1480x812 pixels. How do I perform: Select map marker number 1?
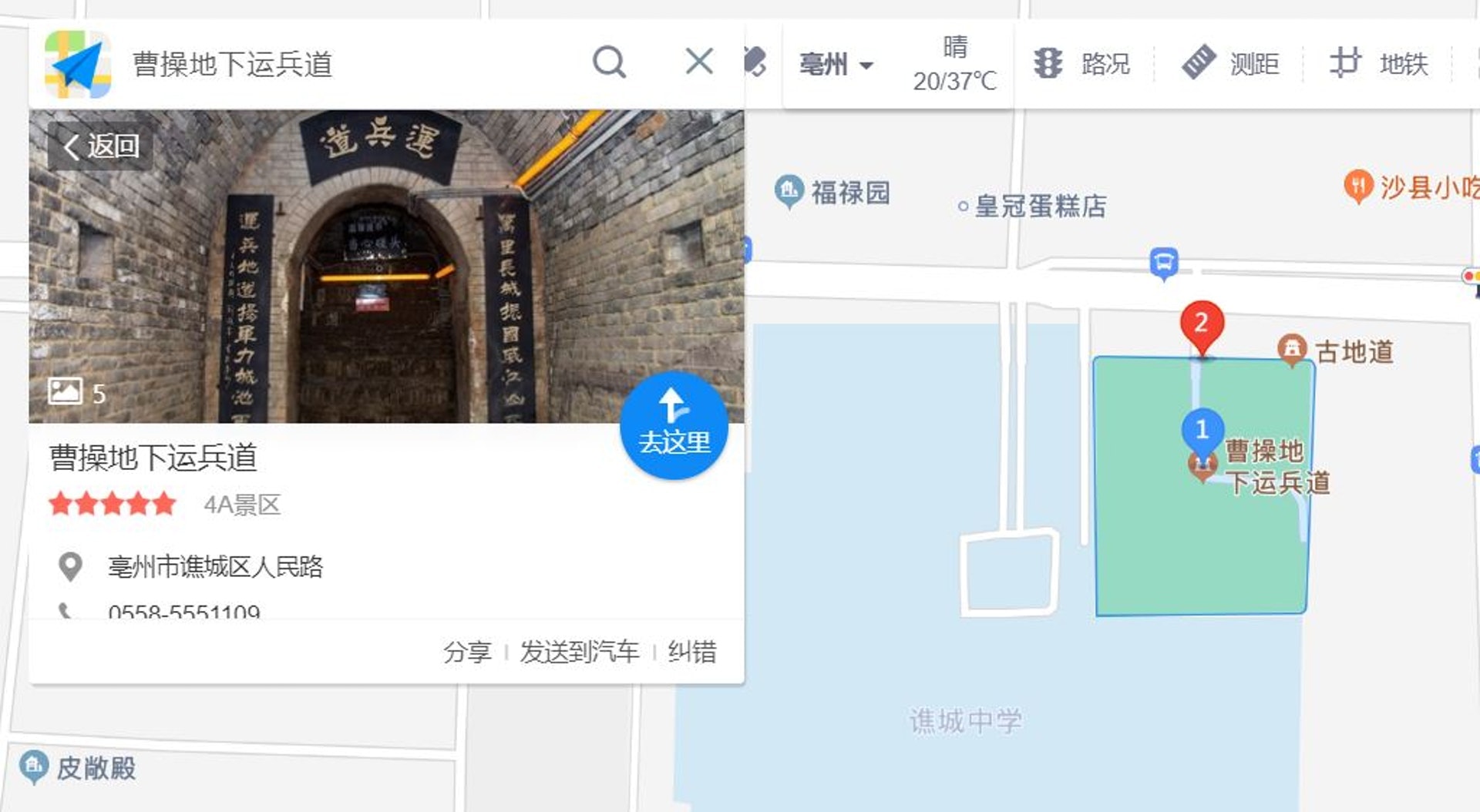click(x=1201, y=431)
